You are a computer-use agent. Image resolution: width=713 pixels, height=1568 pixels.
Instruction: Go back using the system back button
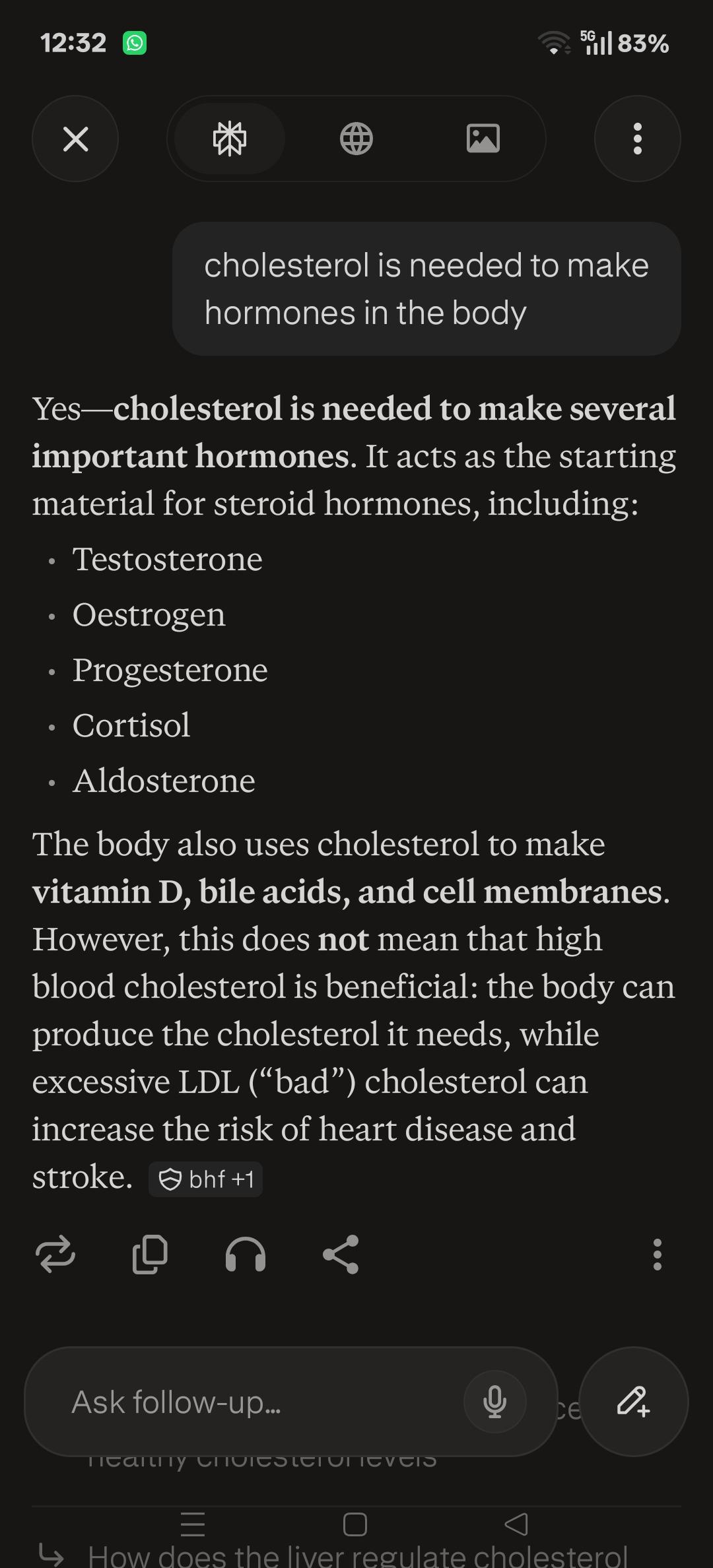(516, 1524)
